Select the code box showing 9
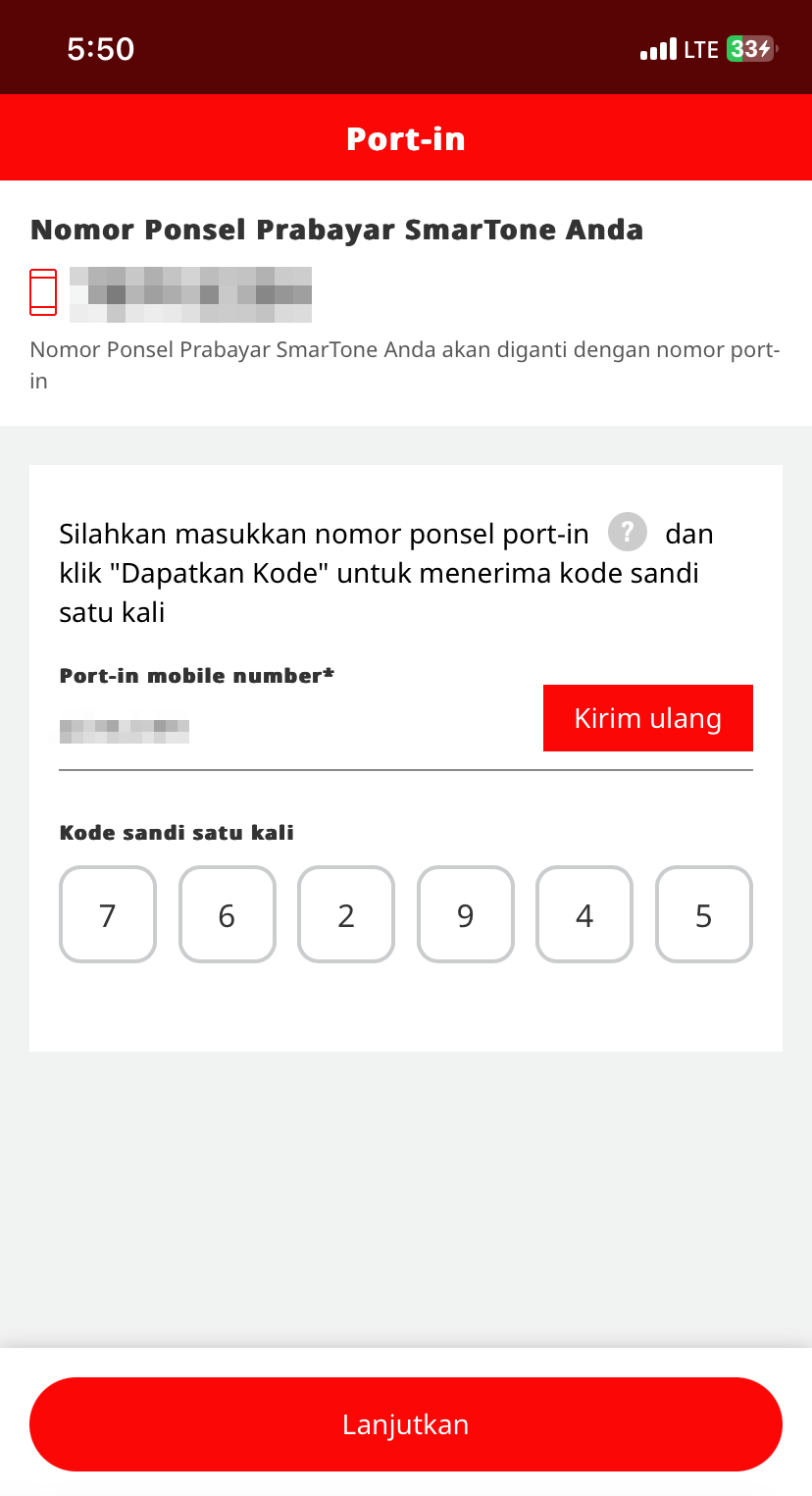This screenshot has width=812, height=1496. (x=466, y=914)
